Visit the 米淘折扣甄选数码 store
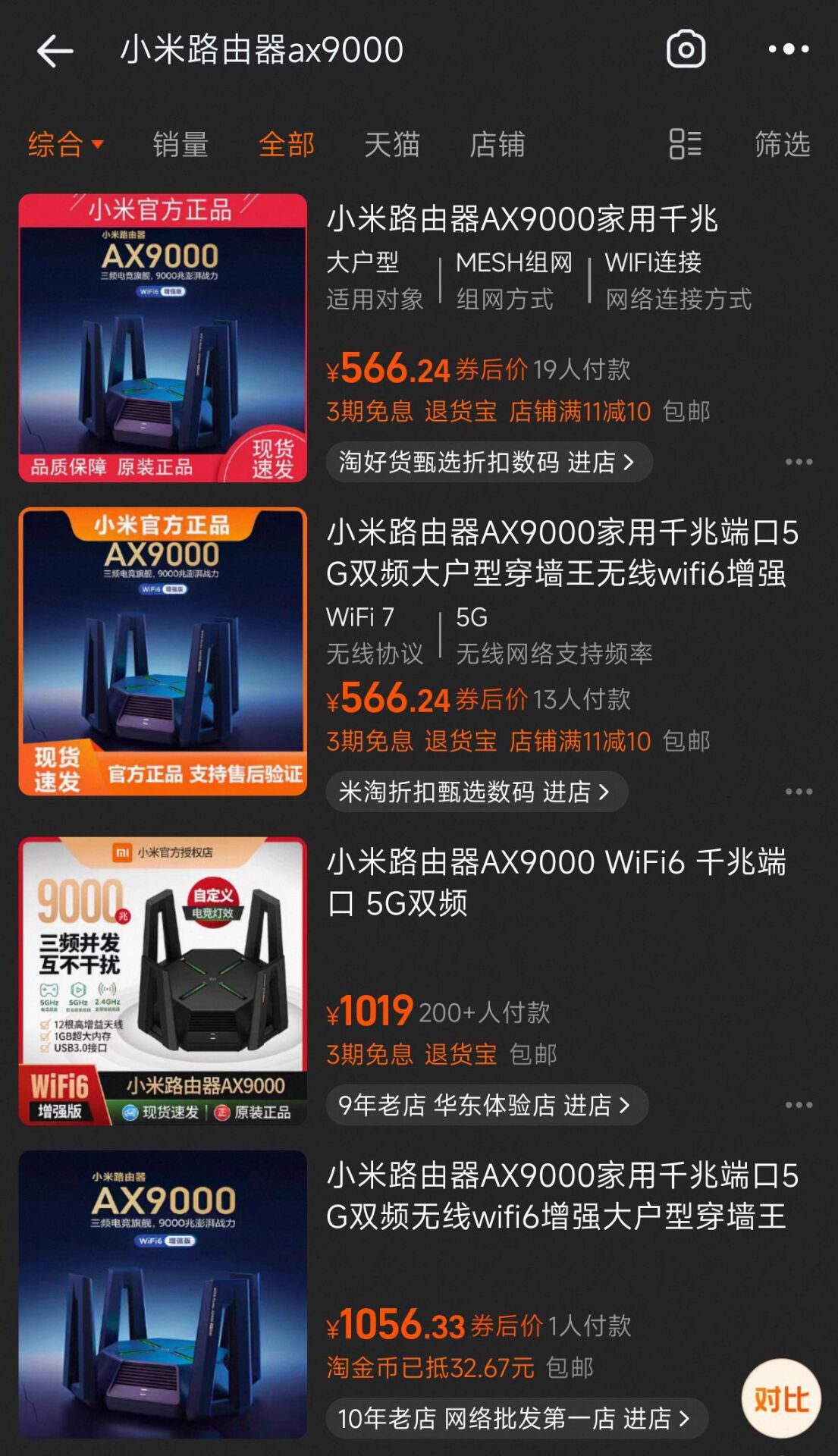The image size is (838, 1456). [x=475, y=792]
